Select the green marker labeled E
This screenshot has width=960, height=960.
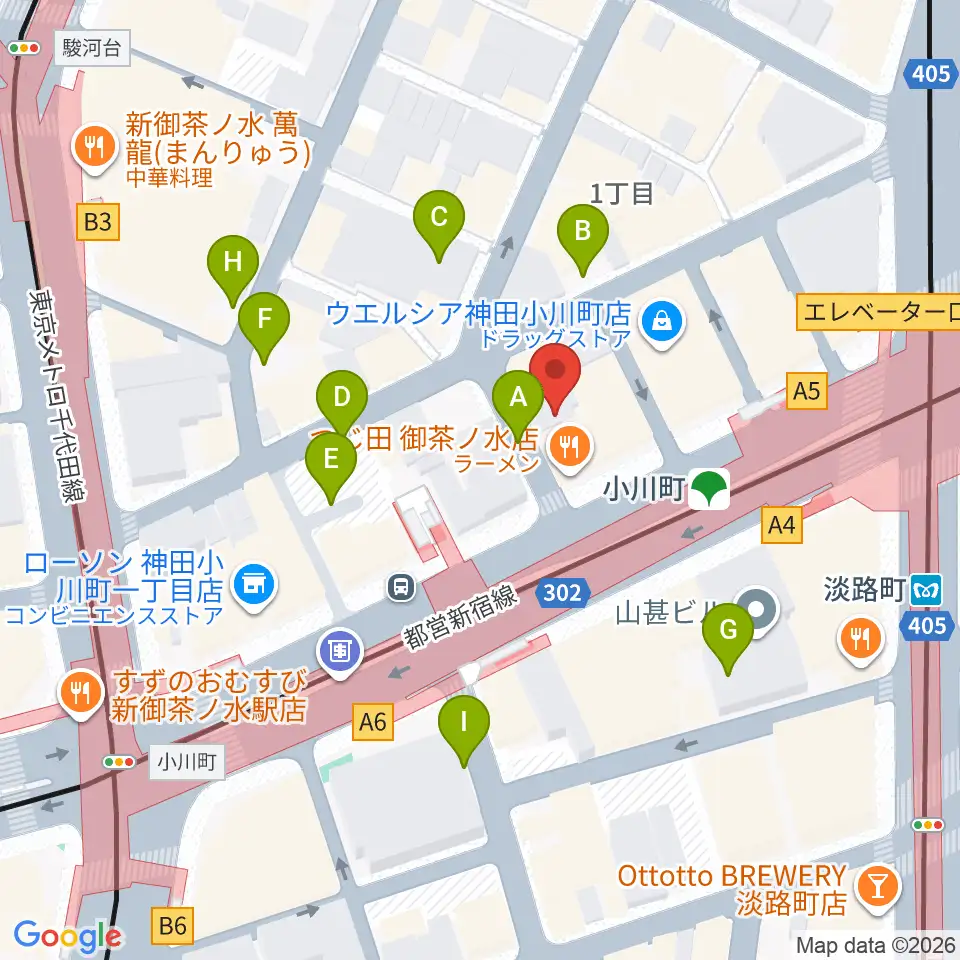point(330,459)
